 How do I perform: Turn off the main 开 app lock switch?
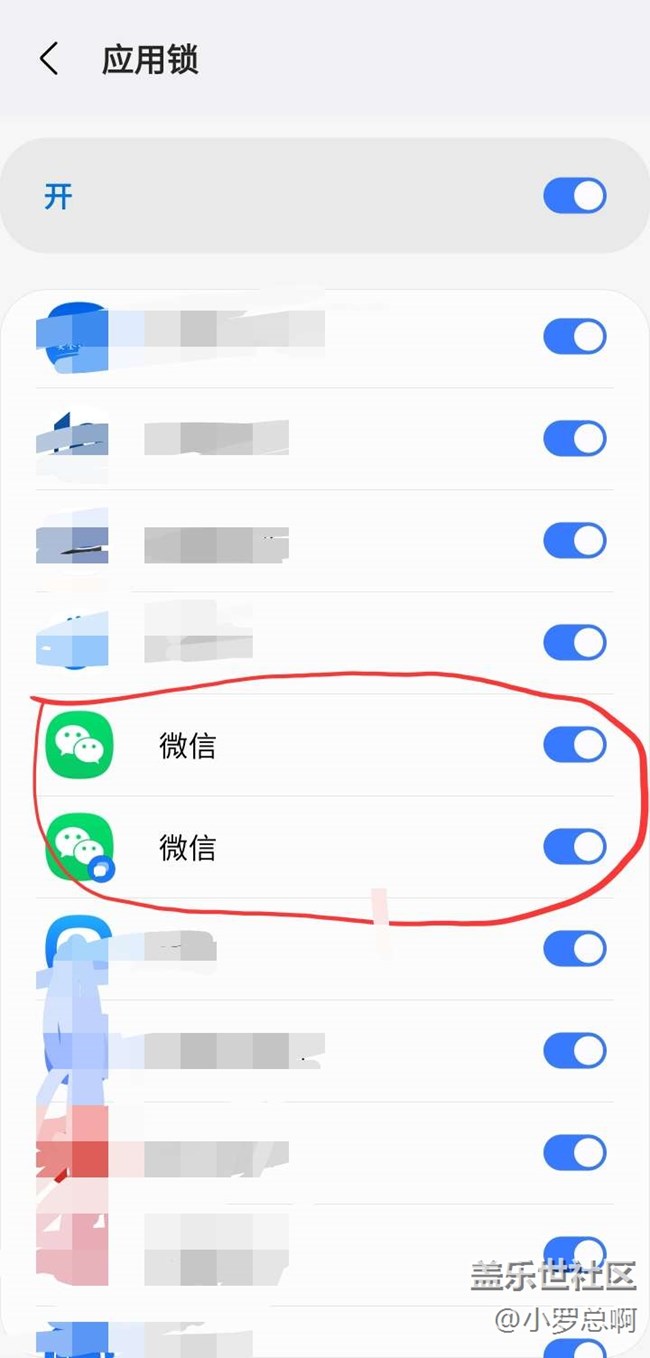coord(575,196)
